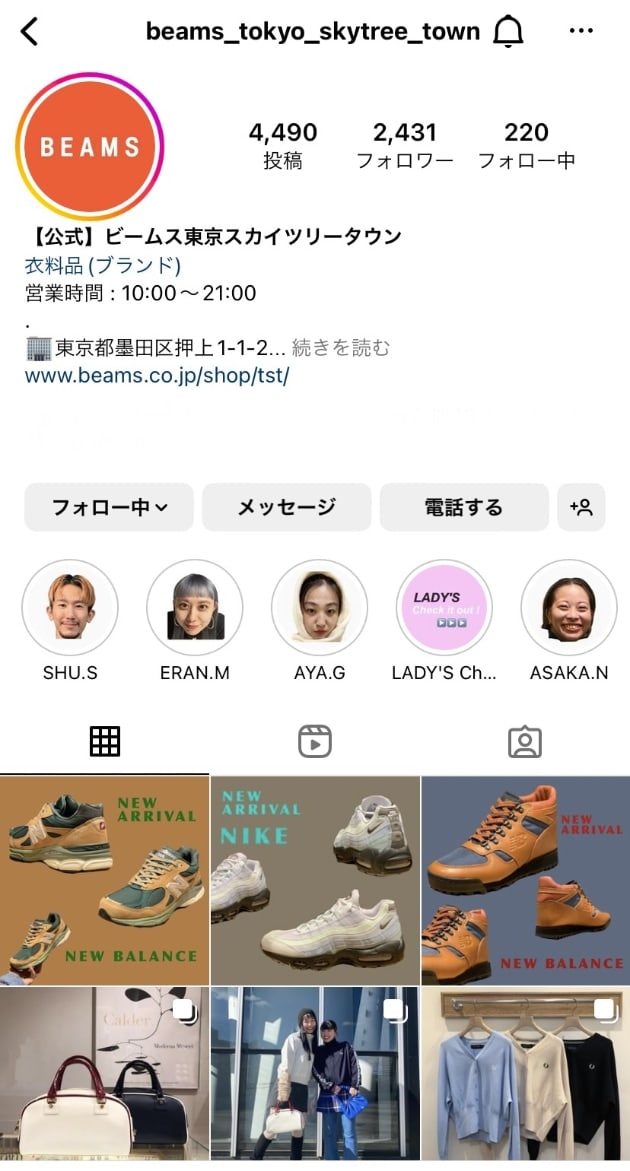Open the three-dot overflow menu

[x=581, y=32]
